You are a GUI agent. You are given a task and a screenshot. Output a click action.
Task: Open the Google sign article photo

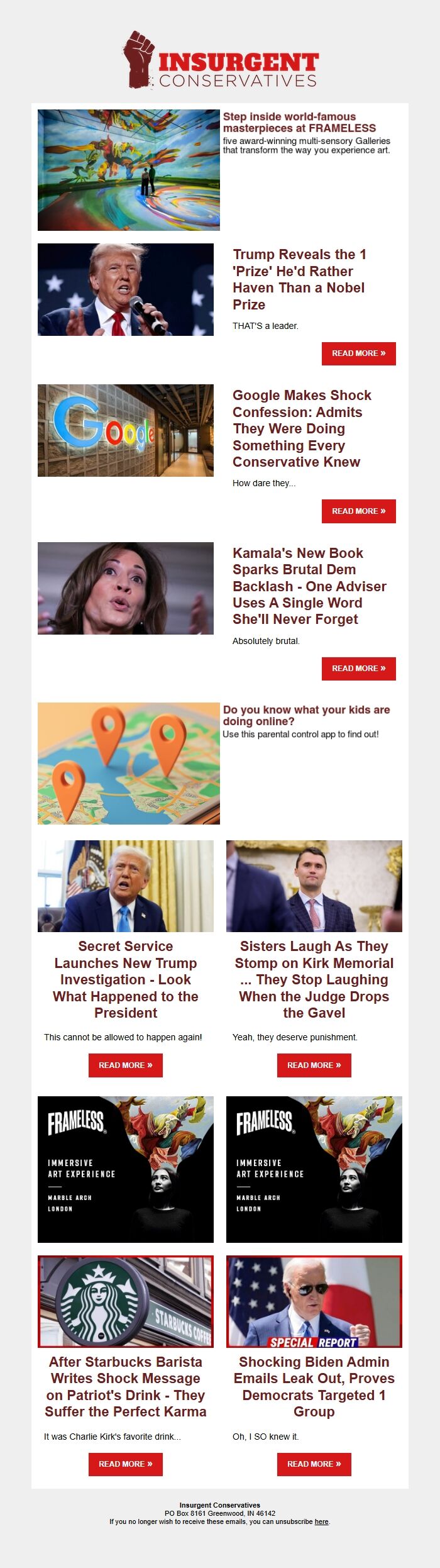[x=125, y=430]
